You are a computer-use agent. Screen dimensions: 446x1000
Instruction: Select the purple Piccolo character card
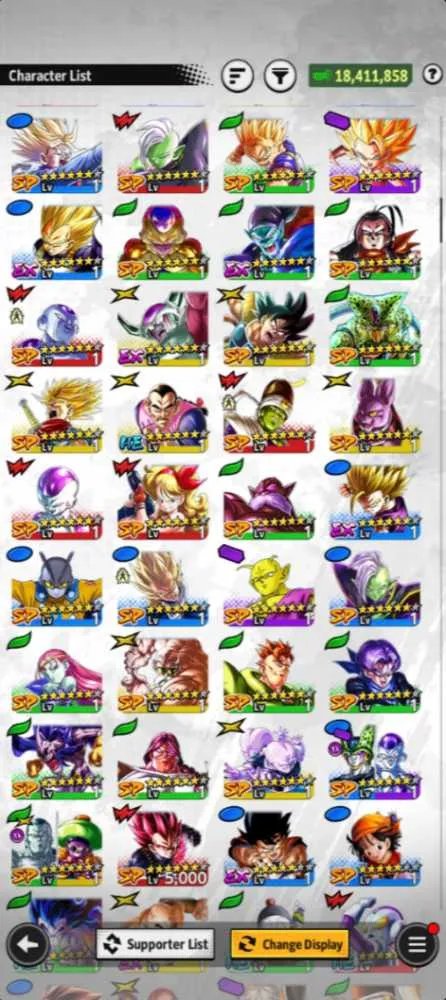[269, 587]
